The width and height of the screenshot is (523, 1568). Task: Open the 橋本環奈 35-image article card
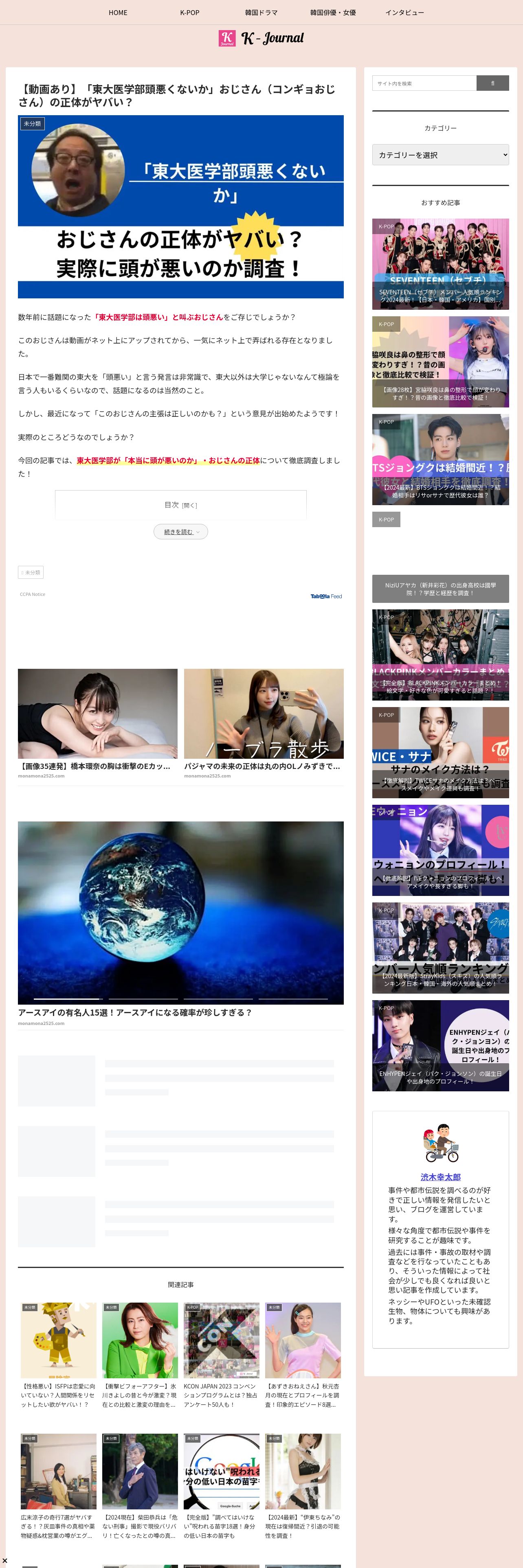pyautogui.click(x=97, y=723)
